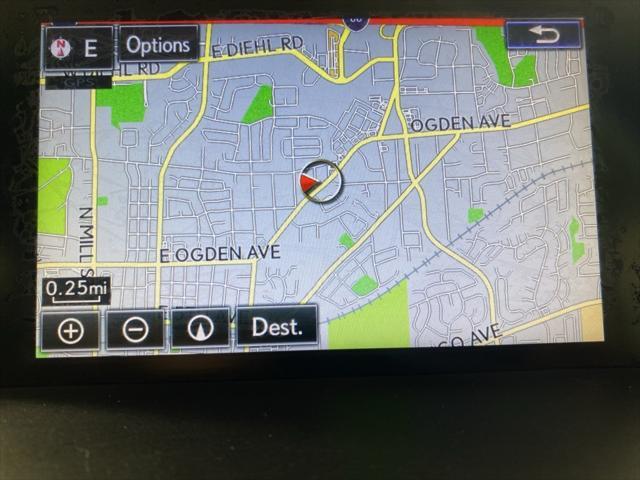Change map orientation with arrow button
This screenshot has width=640, height=480.
click(200, 327)
